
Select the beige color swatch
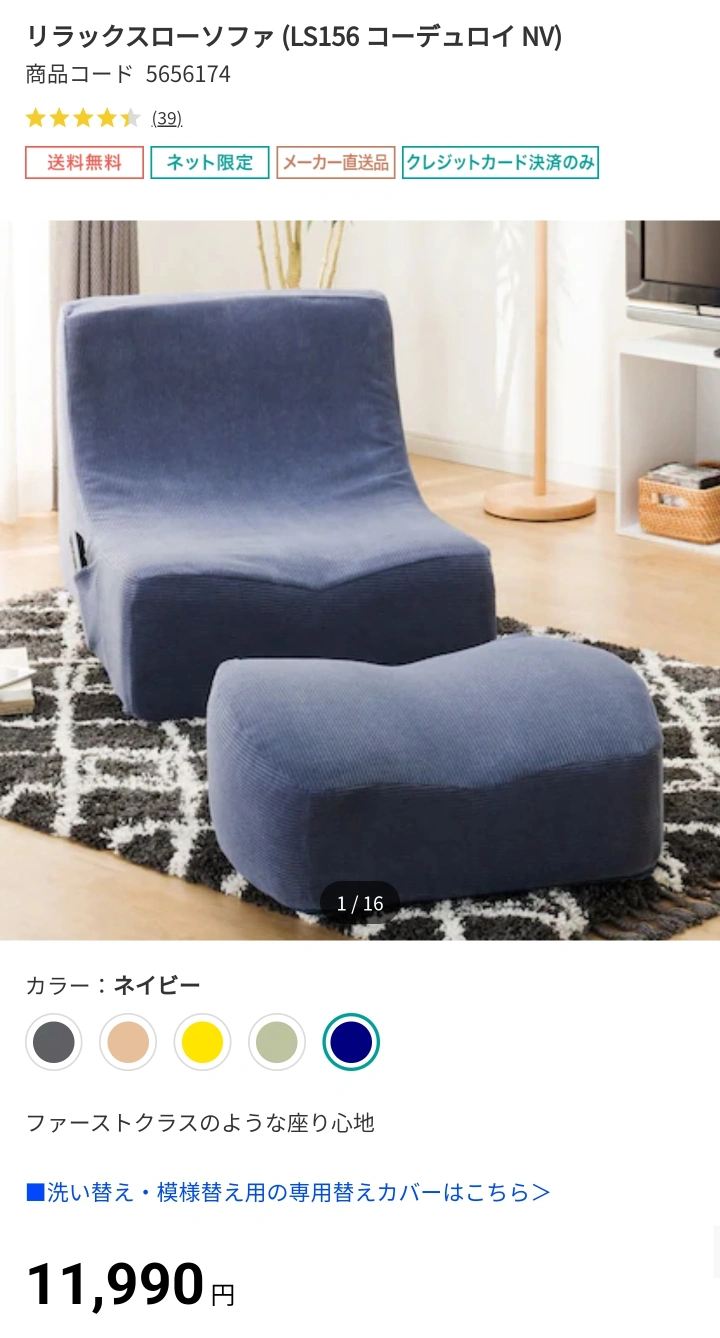128,1043
